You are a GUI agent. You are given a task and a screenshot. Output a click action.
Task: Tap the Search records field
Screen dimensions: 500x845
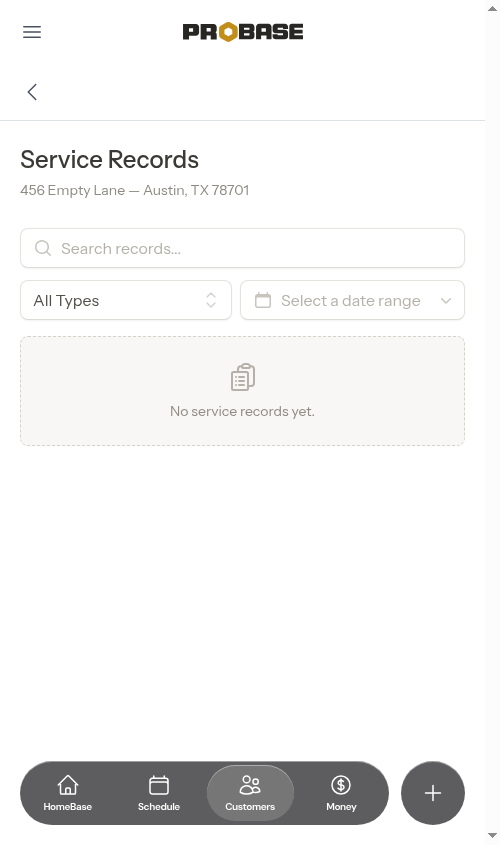242,248
